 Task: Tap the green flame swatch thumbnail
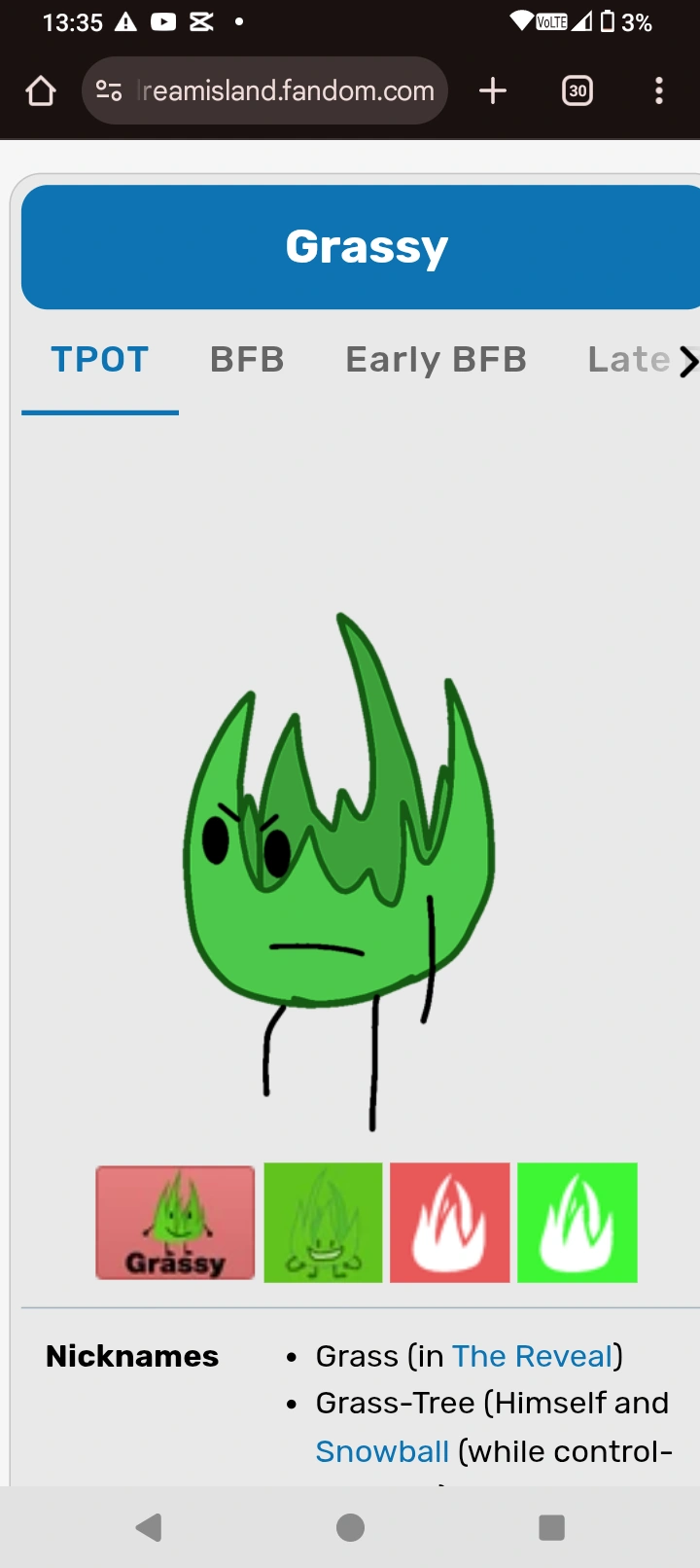pos(577,1222)
